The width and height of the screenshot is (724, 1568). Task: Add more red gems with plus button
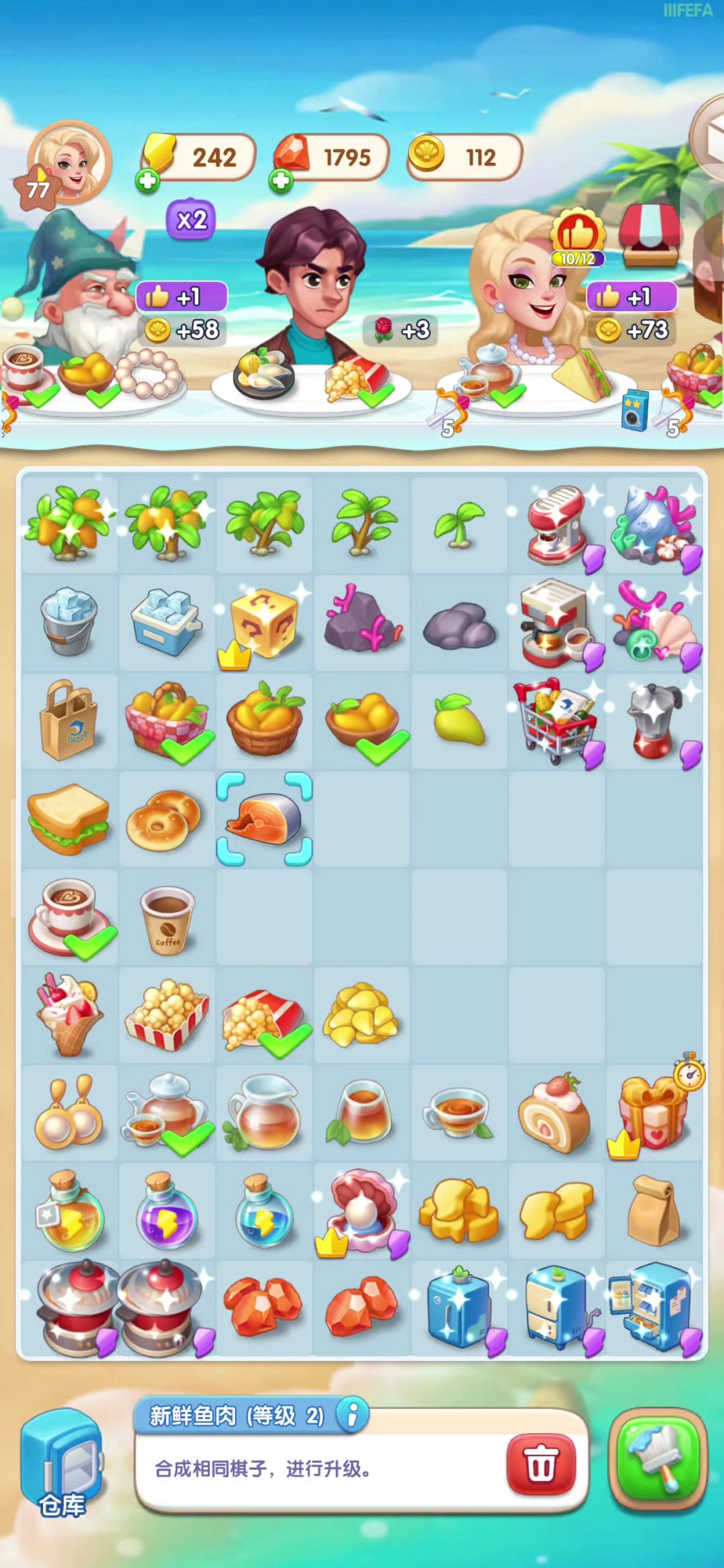[282, 180]
